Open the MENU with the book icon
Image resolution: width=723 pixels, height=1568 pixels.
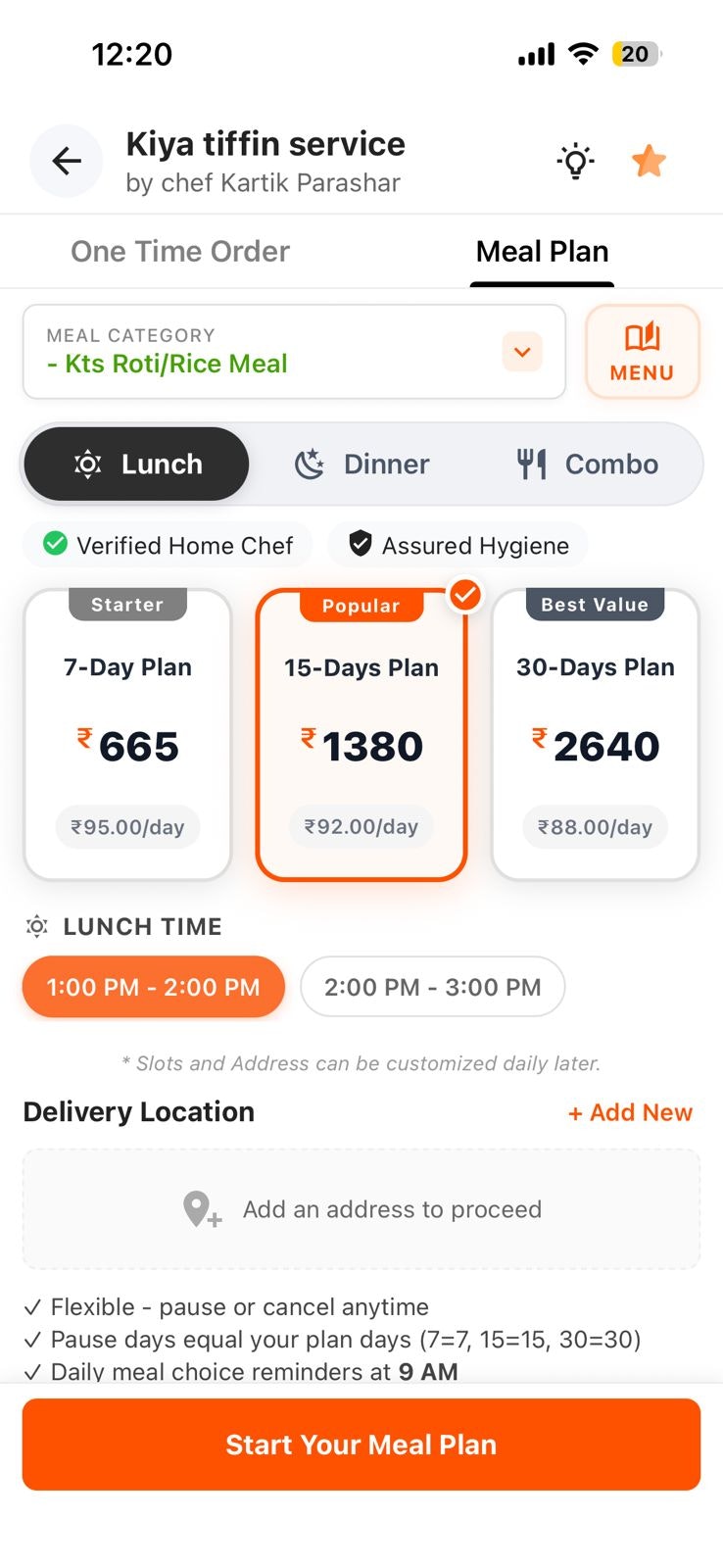[x=642, y=351]
